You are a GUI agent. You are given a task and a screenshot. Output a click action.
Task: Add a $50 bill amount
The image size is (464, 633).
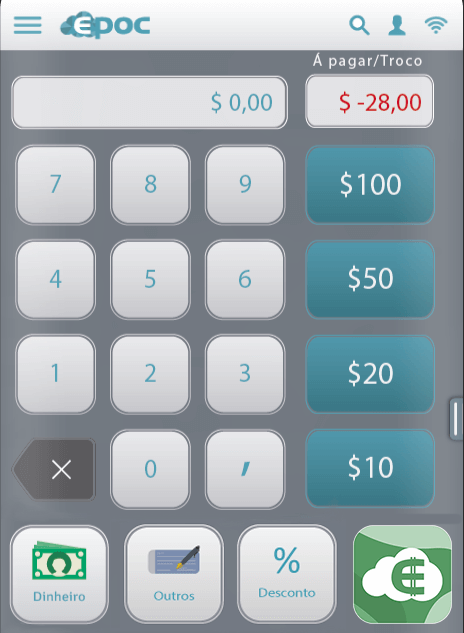[x=370, y=279]
